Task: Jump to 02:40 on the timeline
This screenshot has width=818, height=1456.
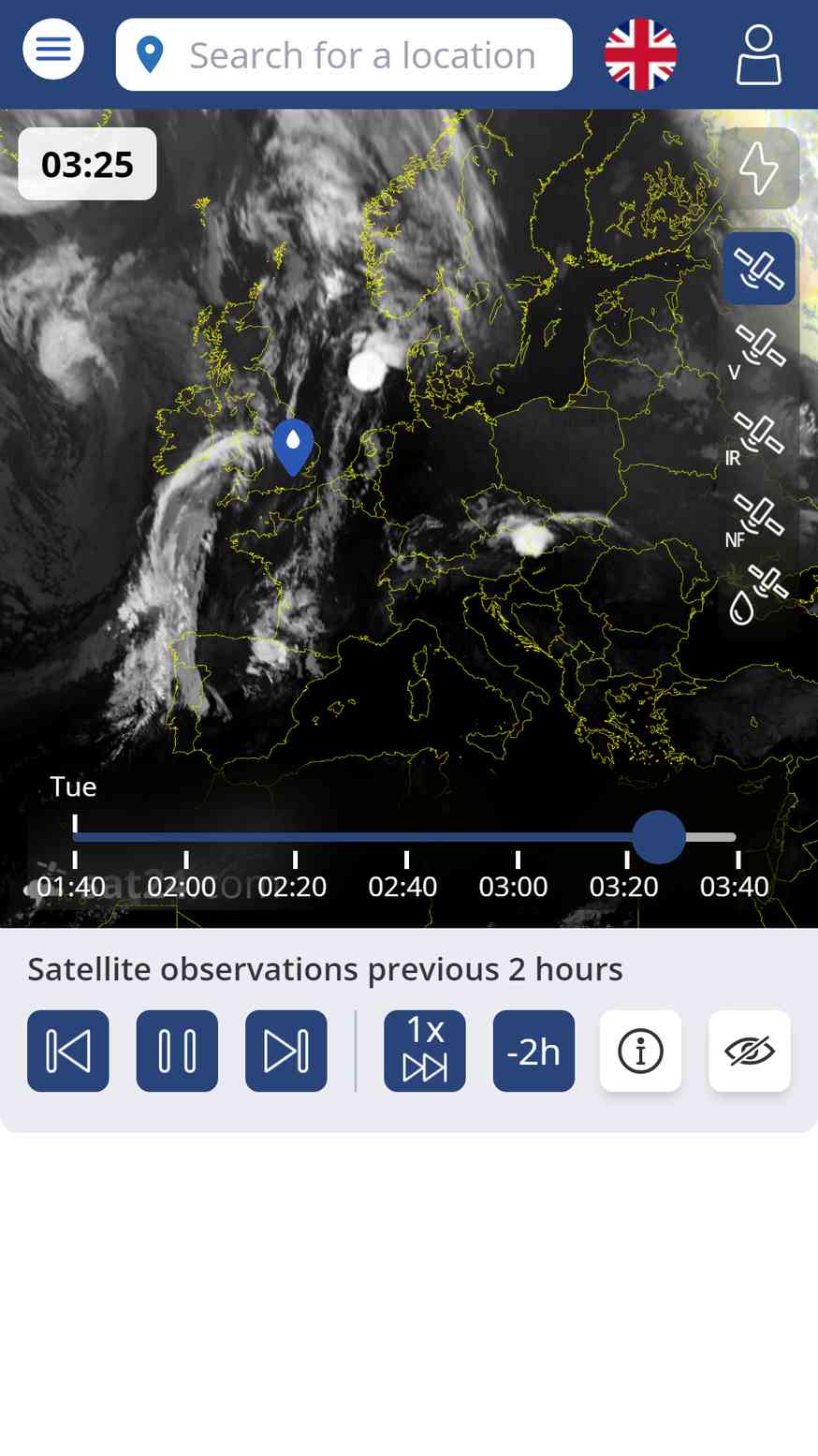Action: click(403, 886)
